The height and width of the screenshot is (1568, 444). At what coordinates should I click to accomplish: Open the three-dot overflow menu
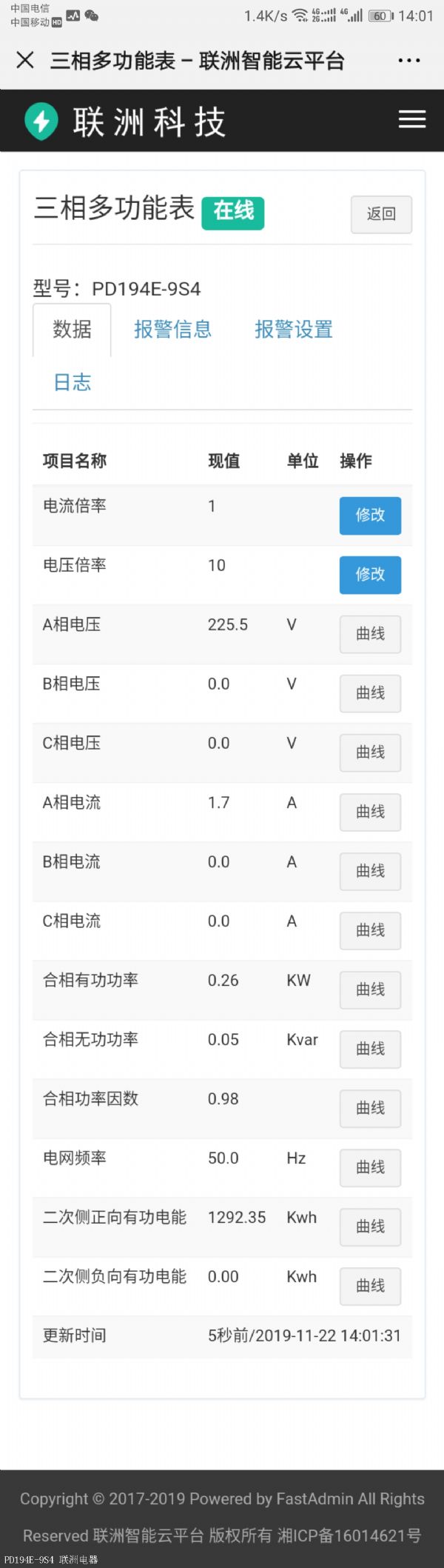[x=408, y=61]
